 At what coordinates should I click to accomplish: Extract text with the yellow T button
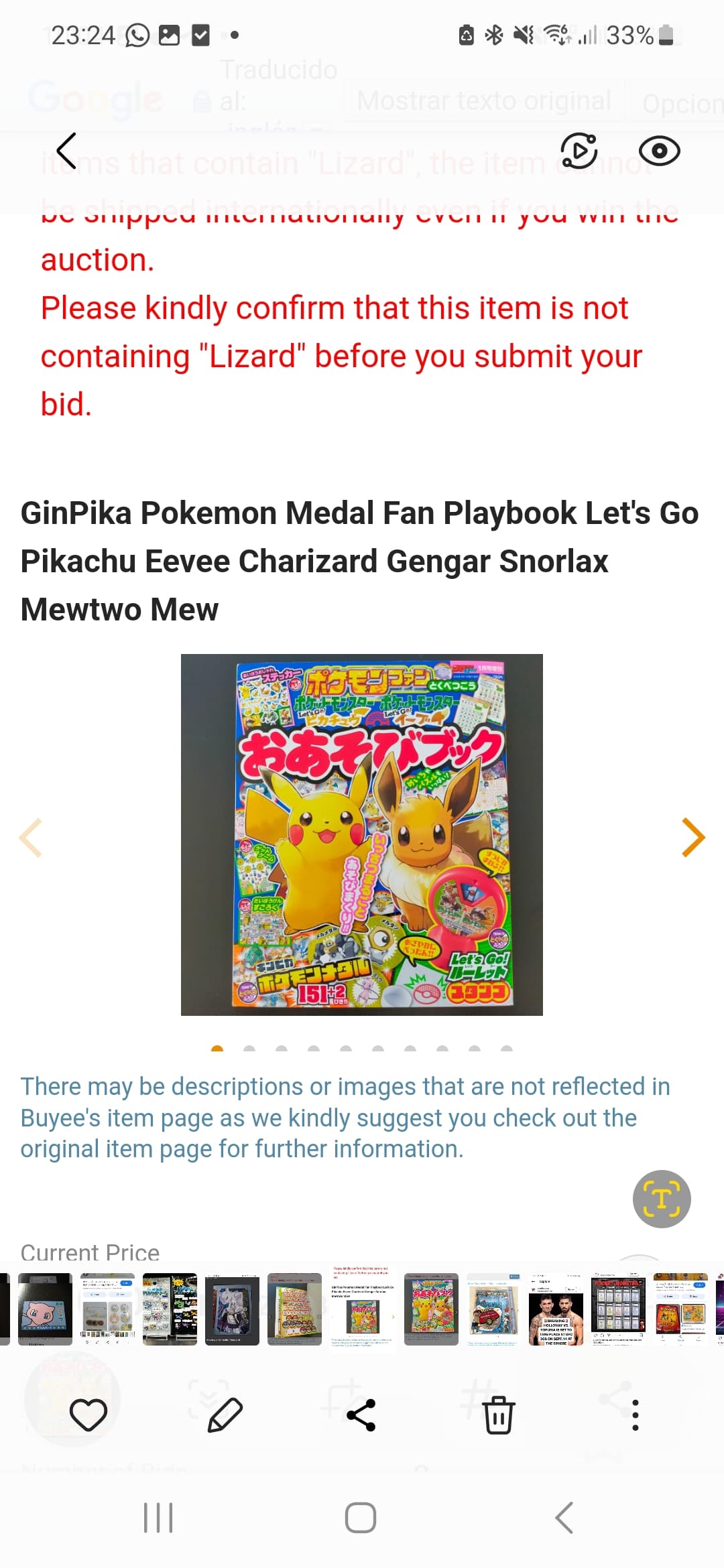pos(662,1199)
